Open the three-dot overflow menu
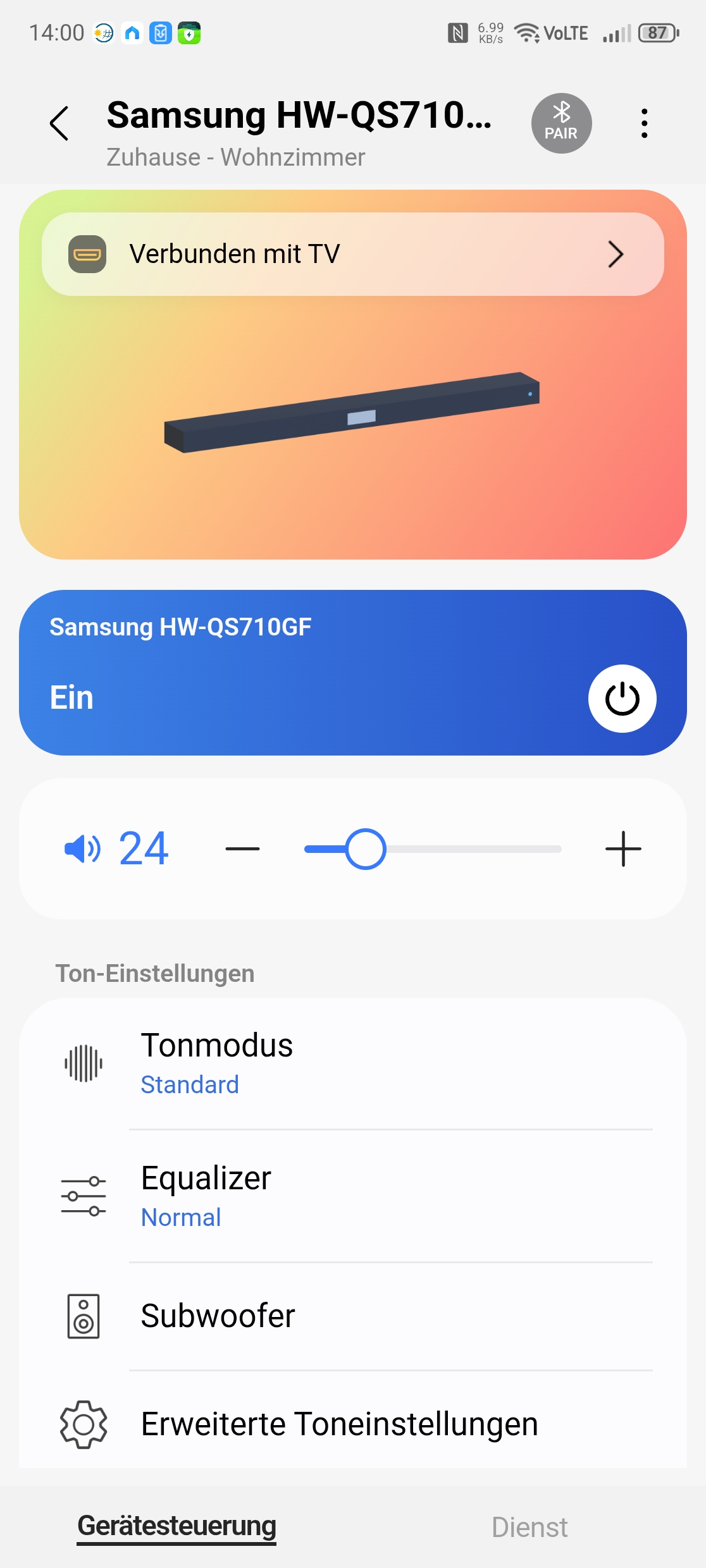The image size is (706, 1568). point(644,123)
